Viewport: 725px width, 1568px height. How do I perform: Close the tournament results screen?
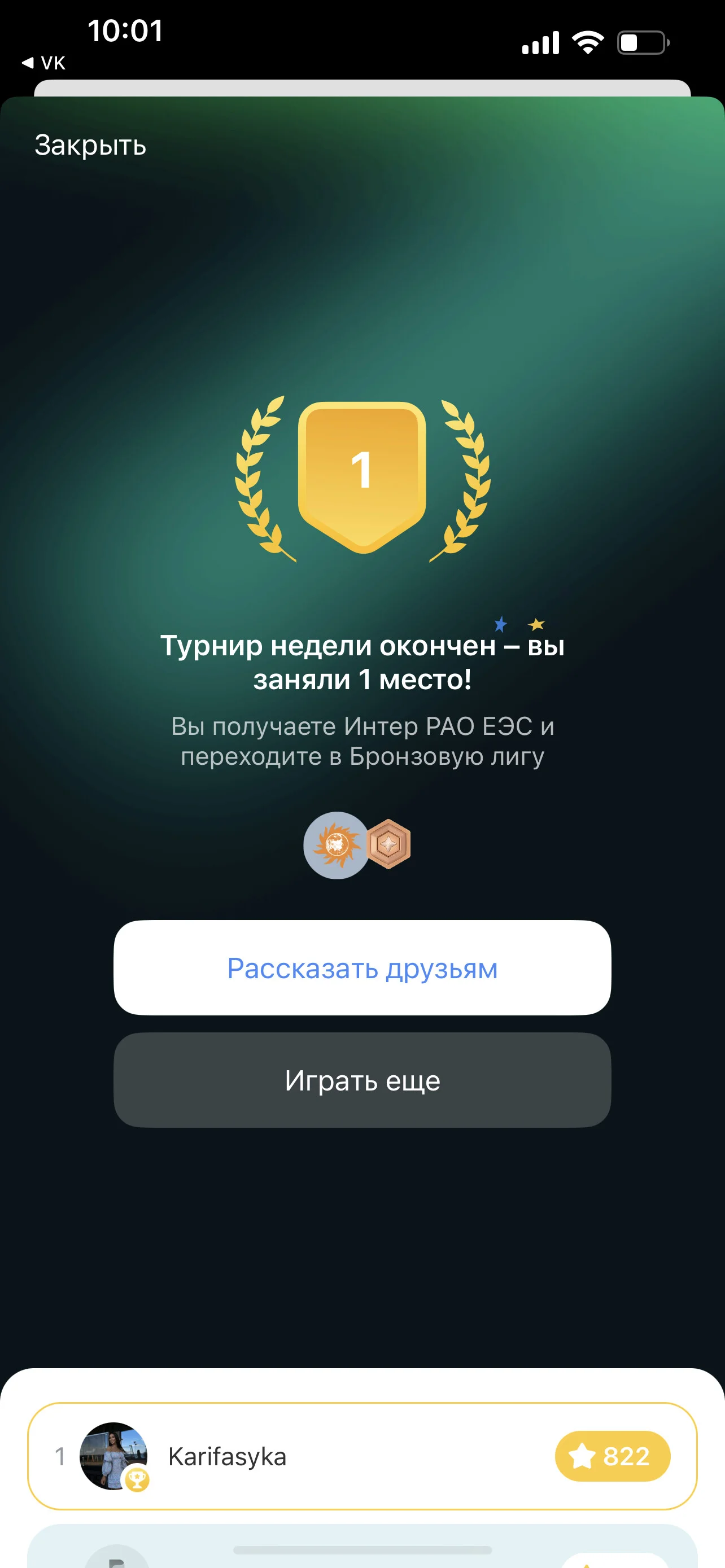coord(90,146)
